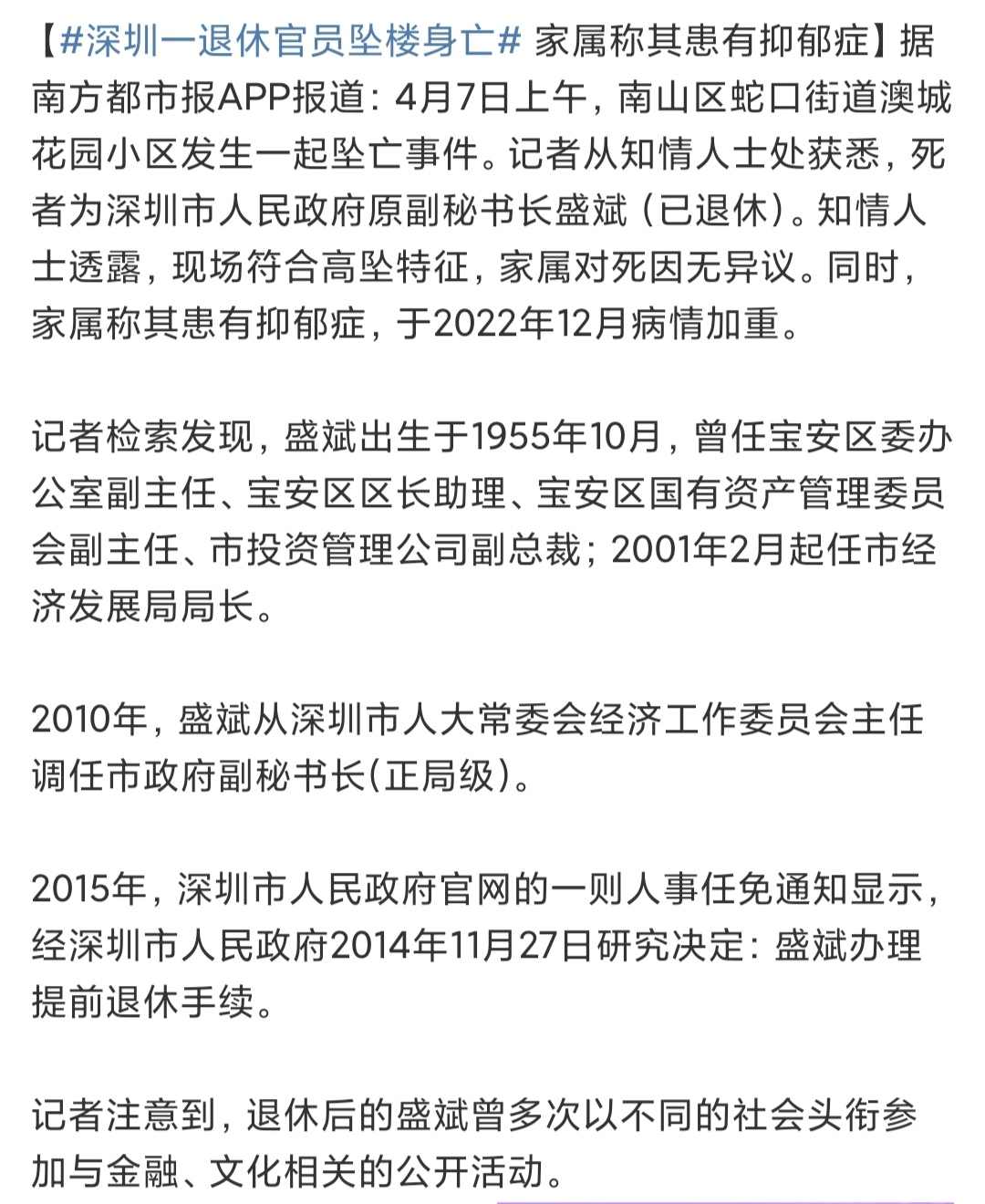
Task: Open the #深圳一退休官员坠楼身亡# hashtag topic
Action: 290,42
